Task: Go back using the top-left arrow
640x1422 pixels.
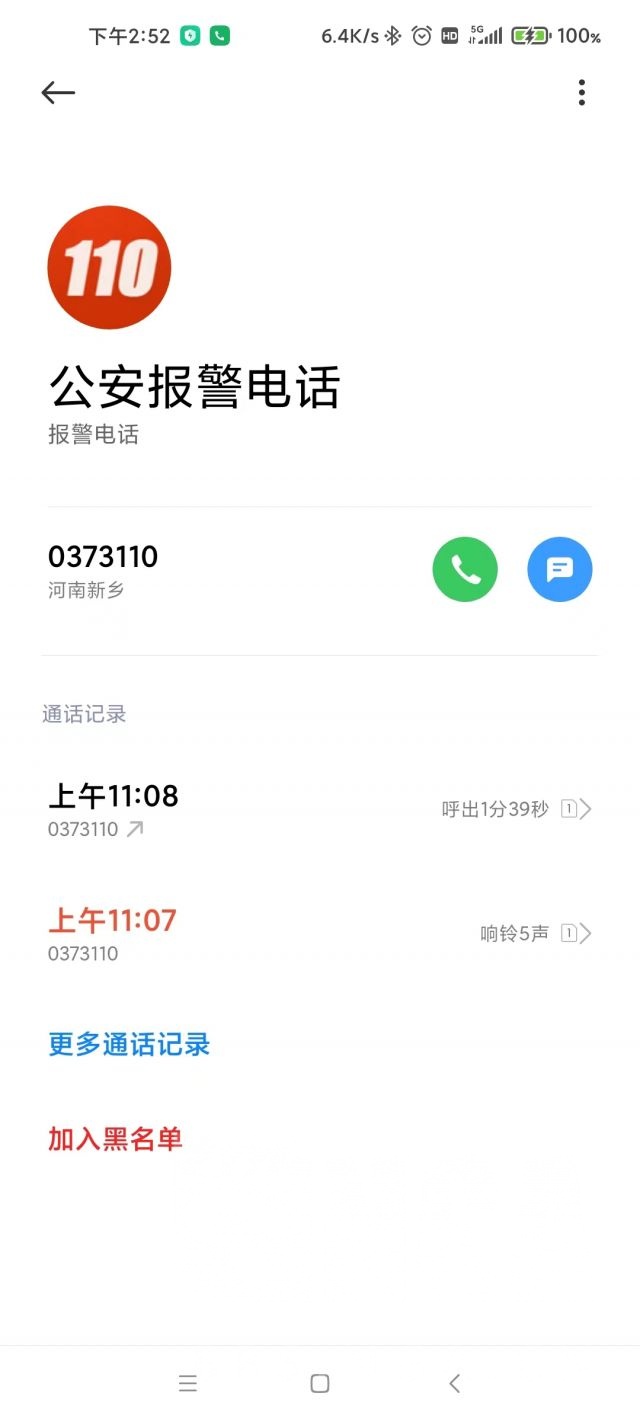Action: (x=58, y=93)
